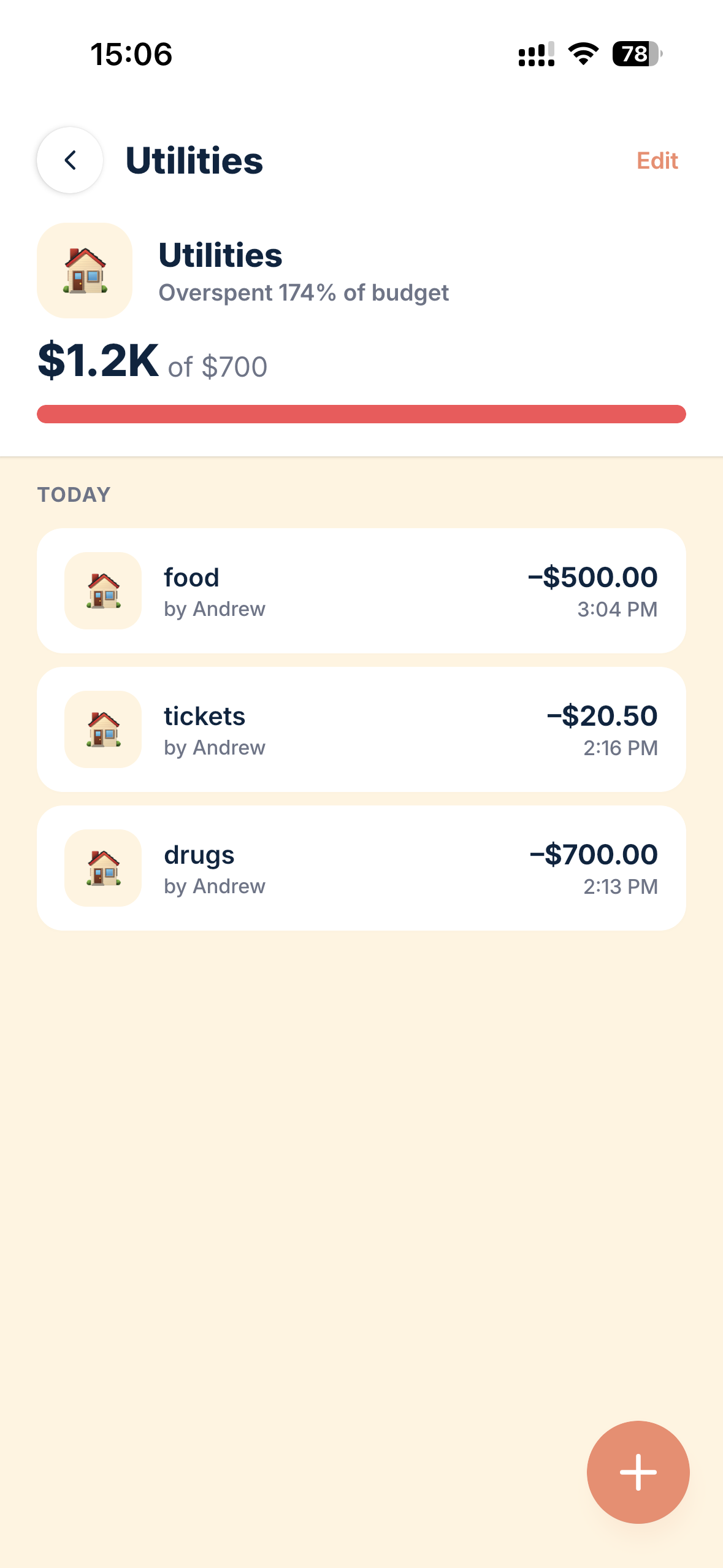Screen dimensions: 723x1568
Task: Select the food transaction row
Action: (x=362, y=590)
